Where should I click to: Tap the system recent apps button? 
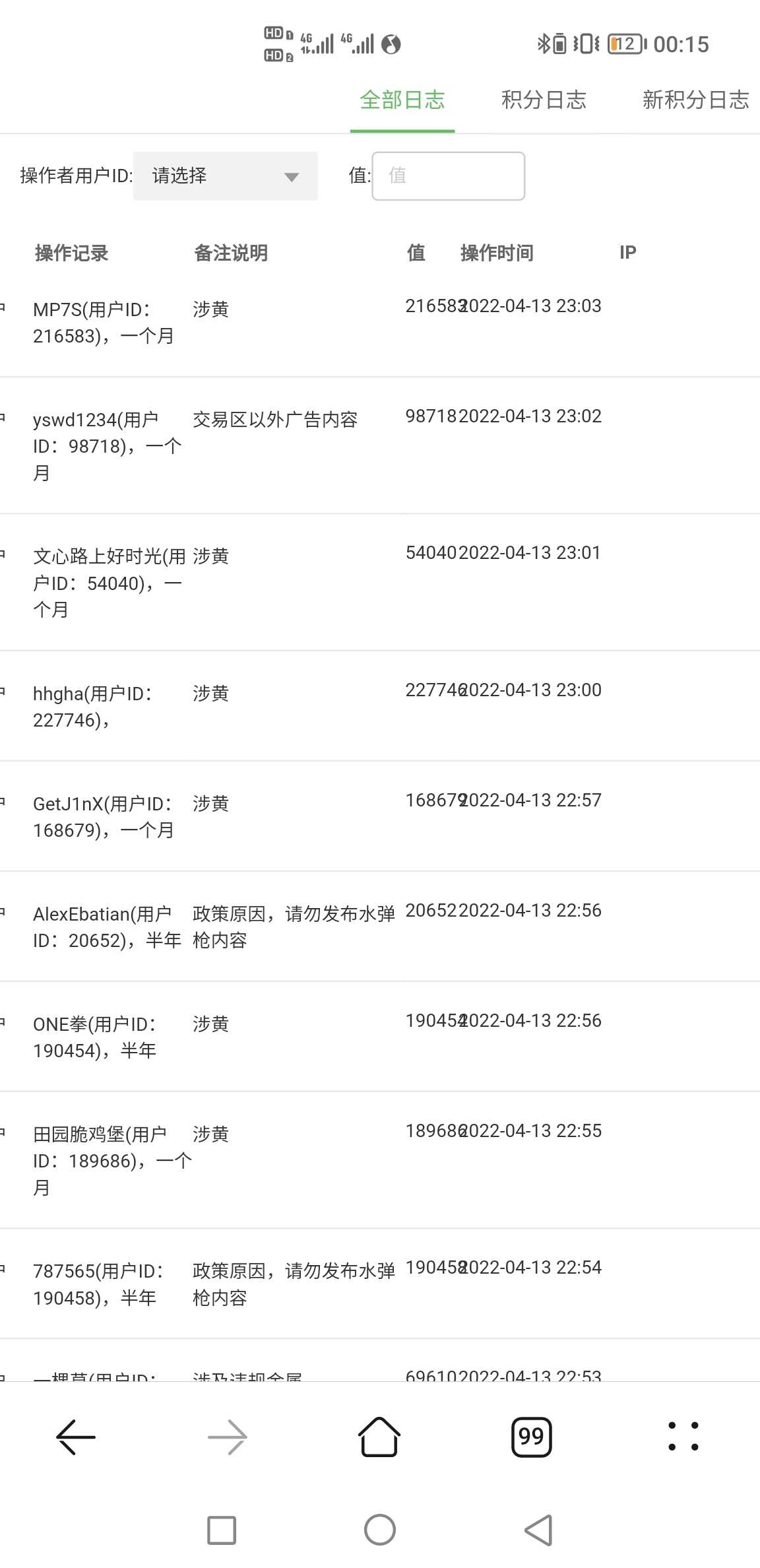point(222,1530)
